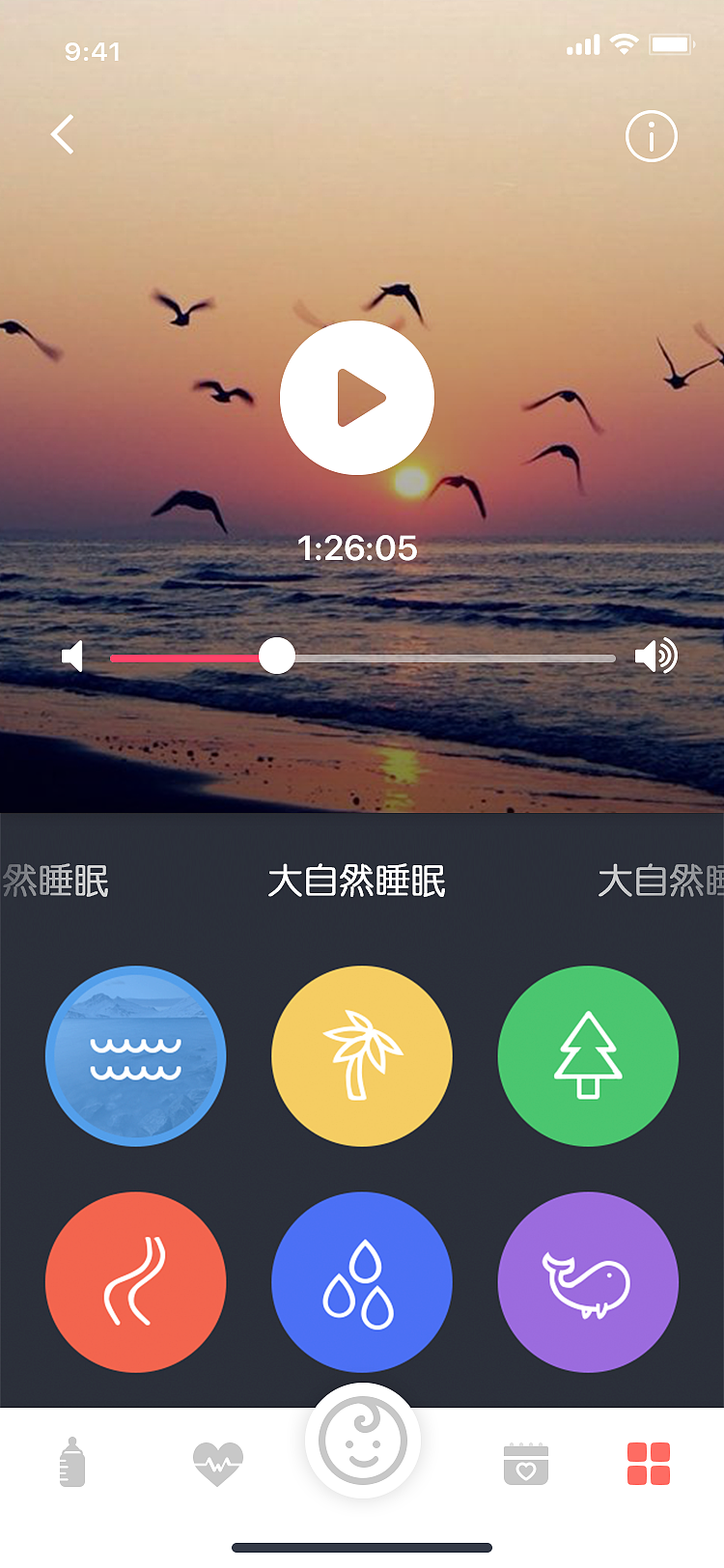
Task: Go back with the chevron arrow
Action: (x=62, y=135)
